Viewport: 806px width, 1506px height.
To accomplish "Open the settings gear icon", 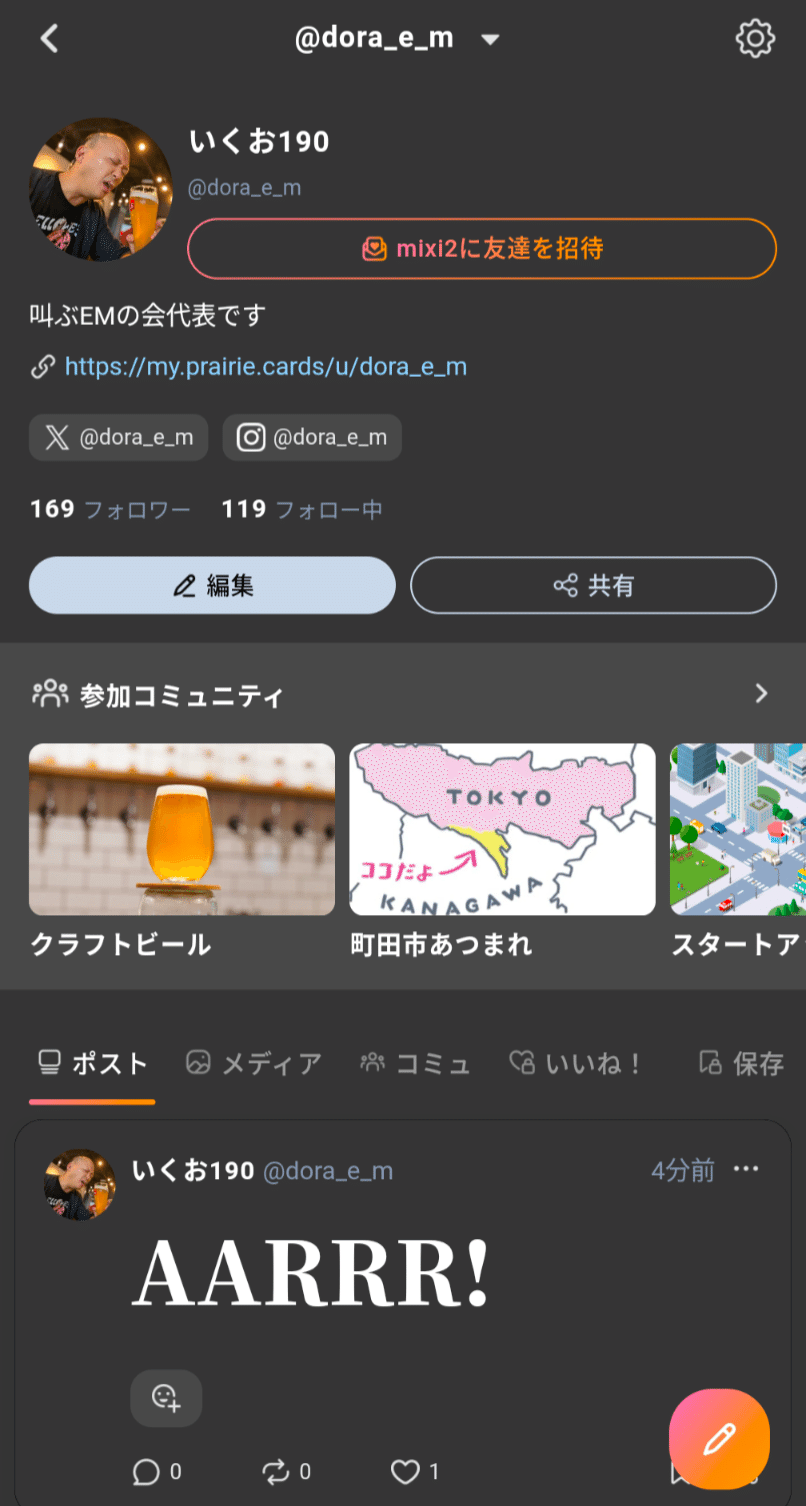I will [755, 38].
